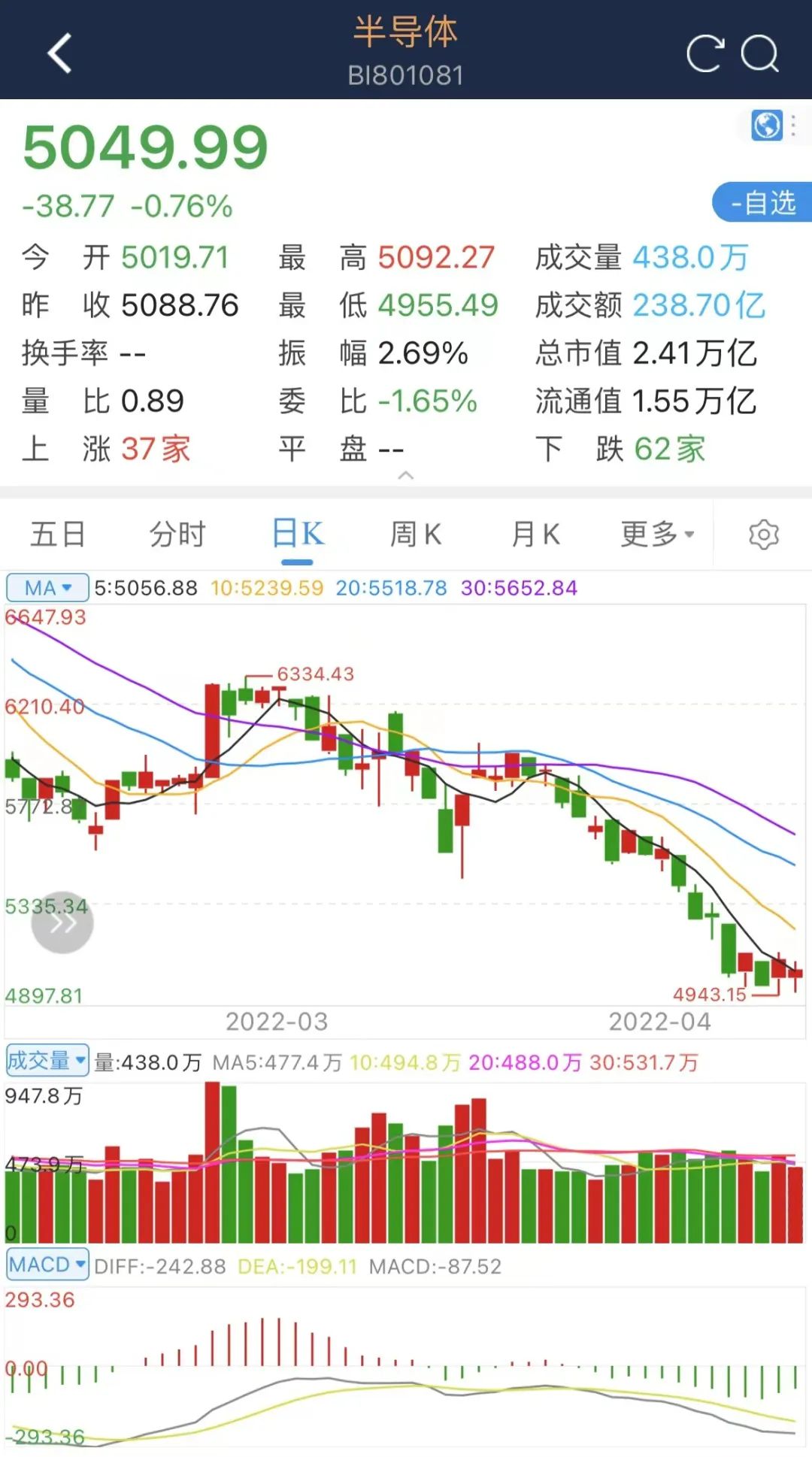The image size is (812, 1457).
Task: Open the search magnifier icon
Action: tap(759, 53)
